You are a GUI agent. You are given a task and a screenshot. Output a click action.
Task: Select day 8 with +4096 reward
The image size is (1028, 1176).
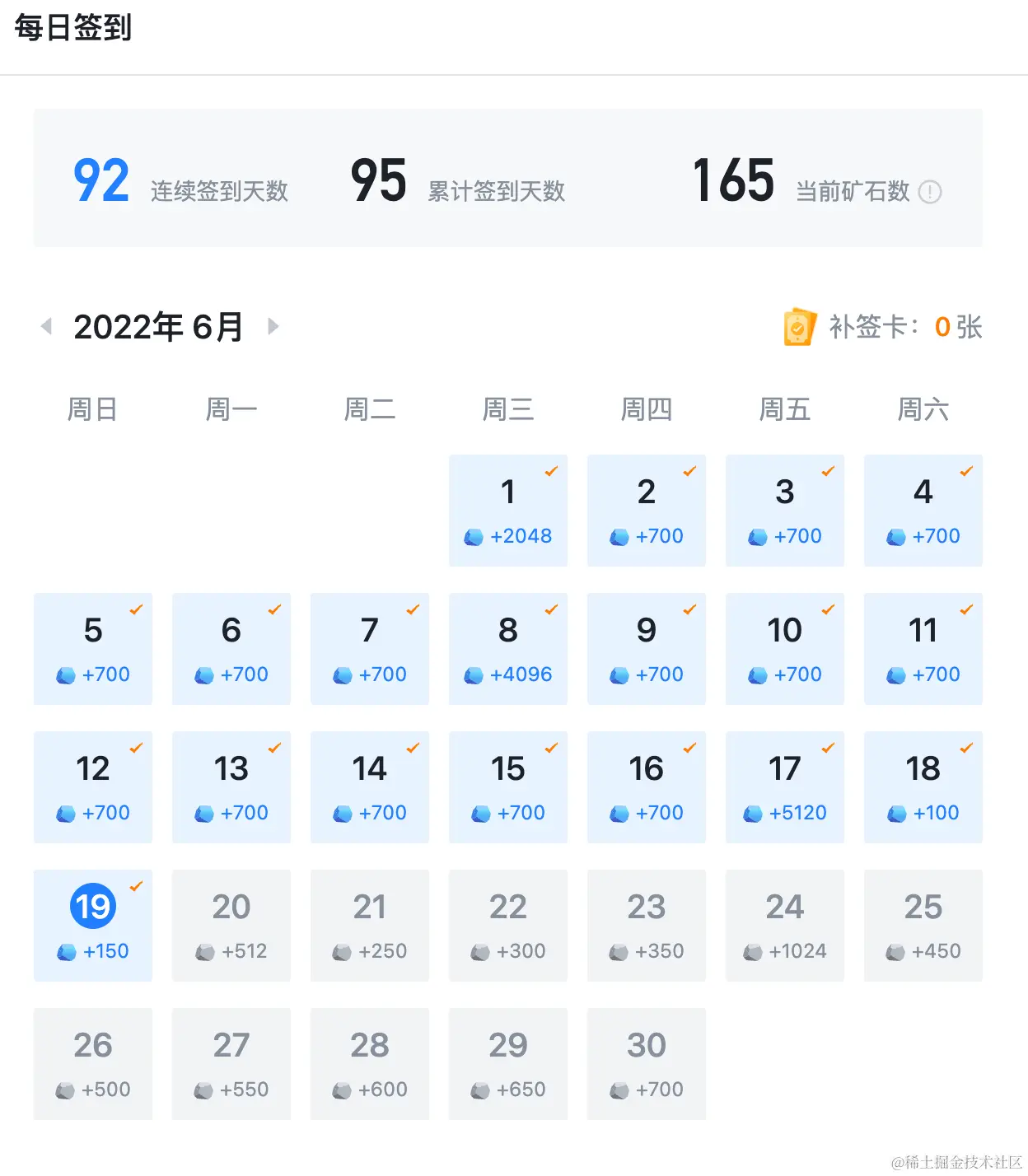pos(508,648)
